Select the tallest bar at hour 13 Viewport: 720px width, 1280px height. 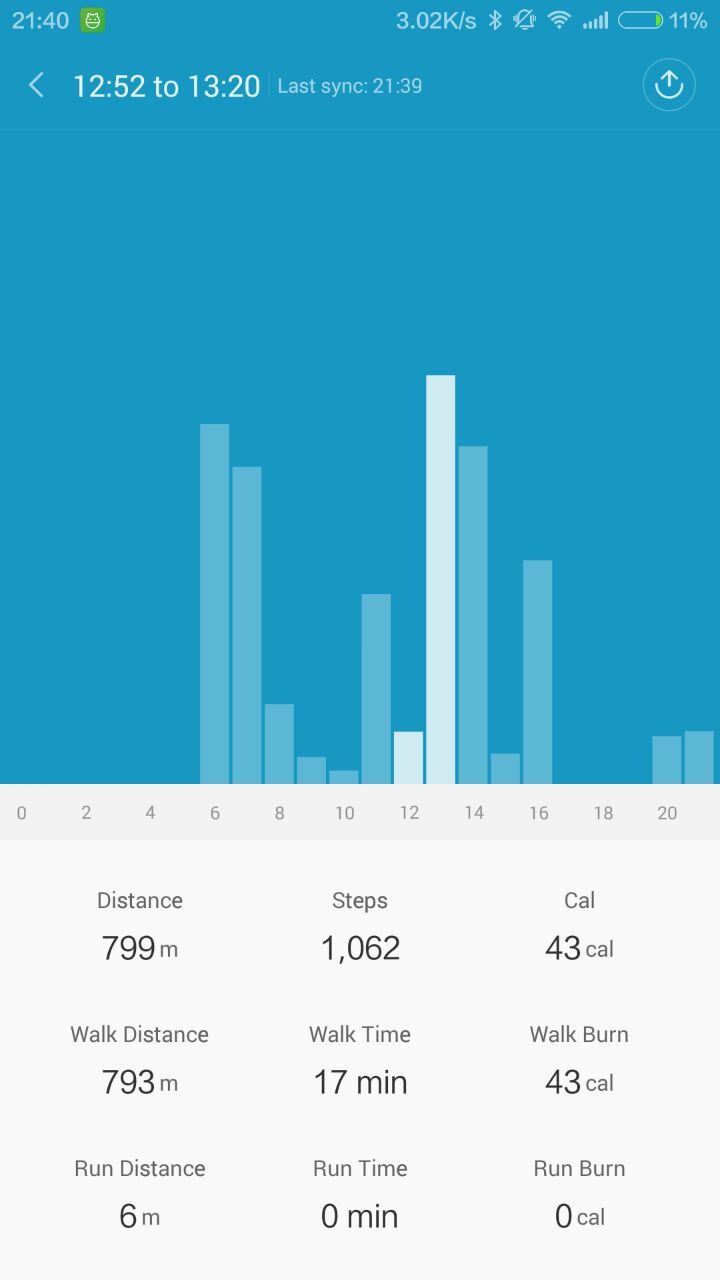(x=440, y=580)
